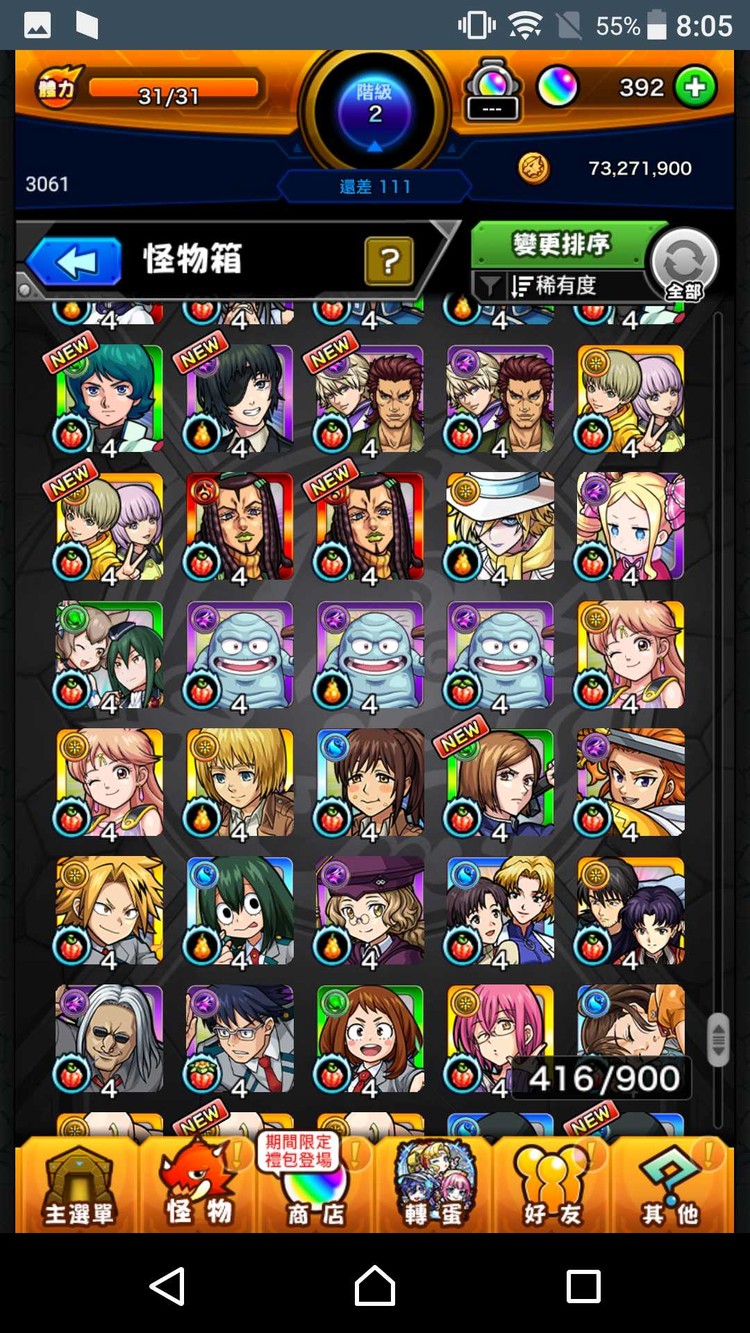Select the grey-haired sunglasses man monster
750x1333 pixels.
[109, 1038]
